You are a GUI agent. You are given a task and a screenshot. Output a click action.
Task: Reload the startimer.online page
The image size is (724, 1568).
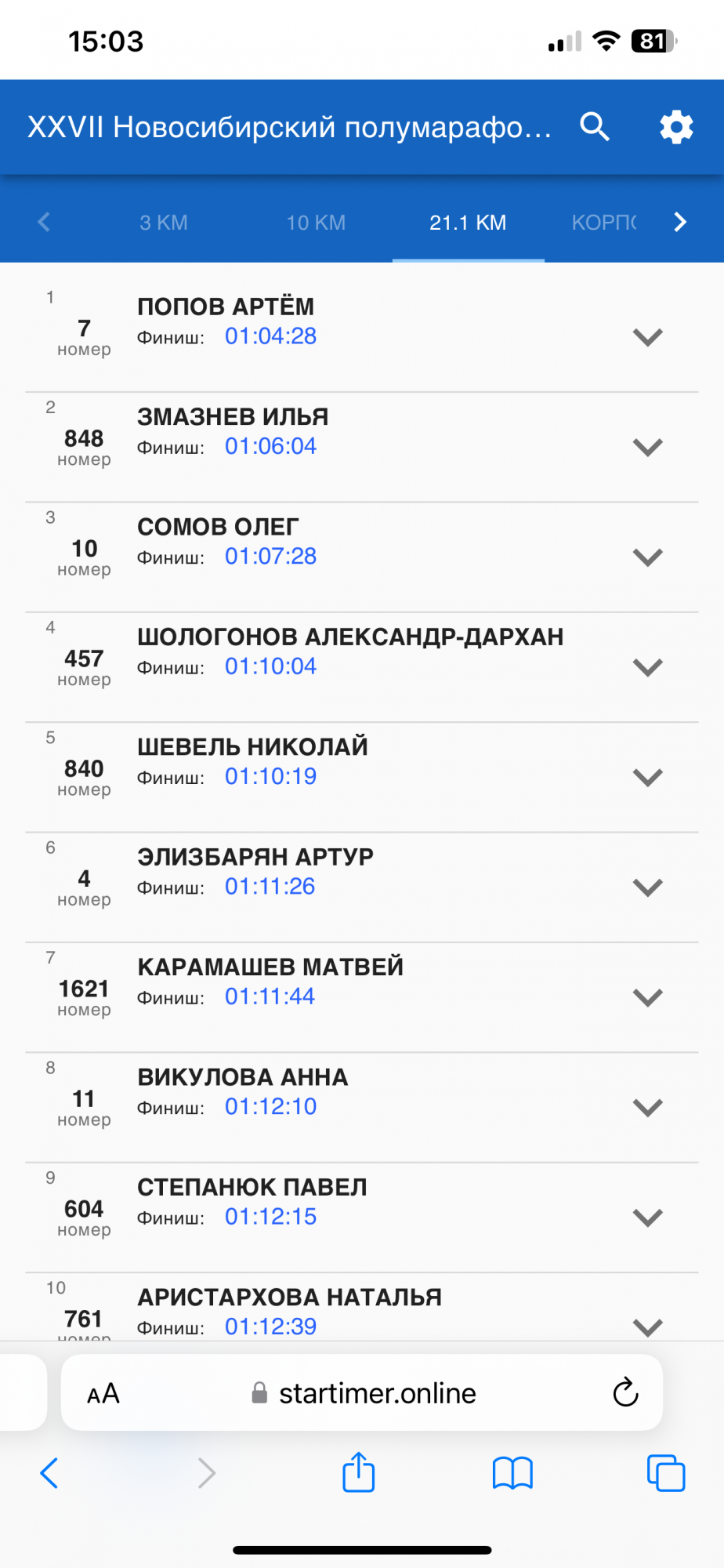coord(625,1392)
